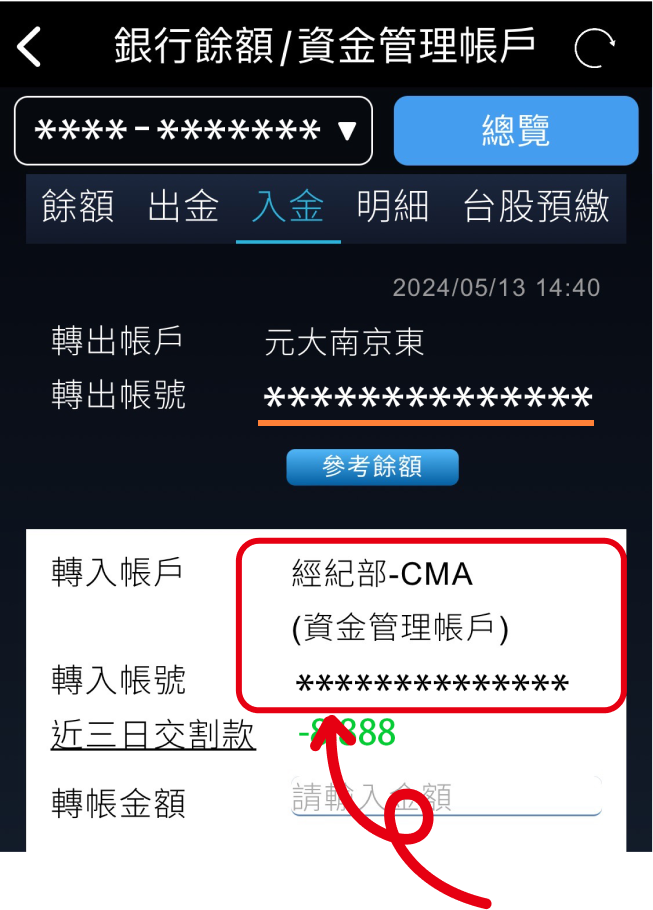653x910 pixels.
Task: Open the masked account number dropdown
Action: [193, 130]
